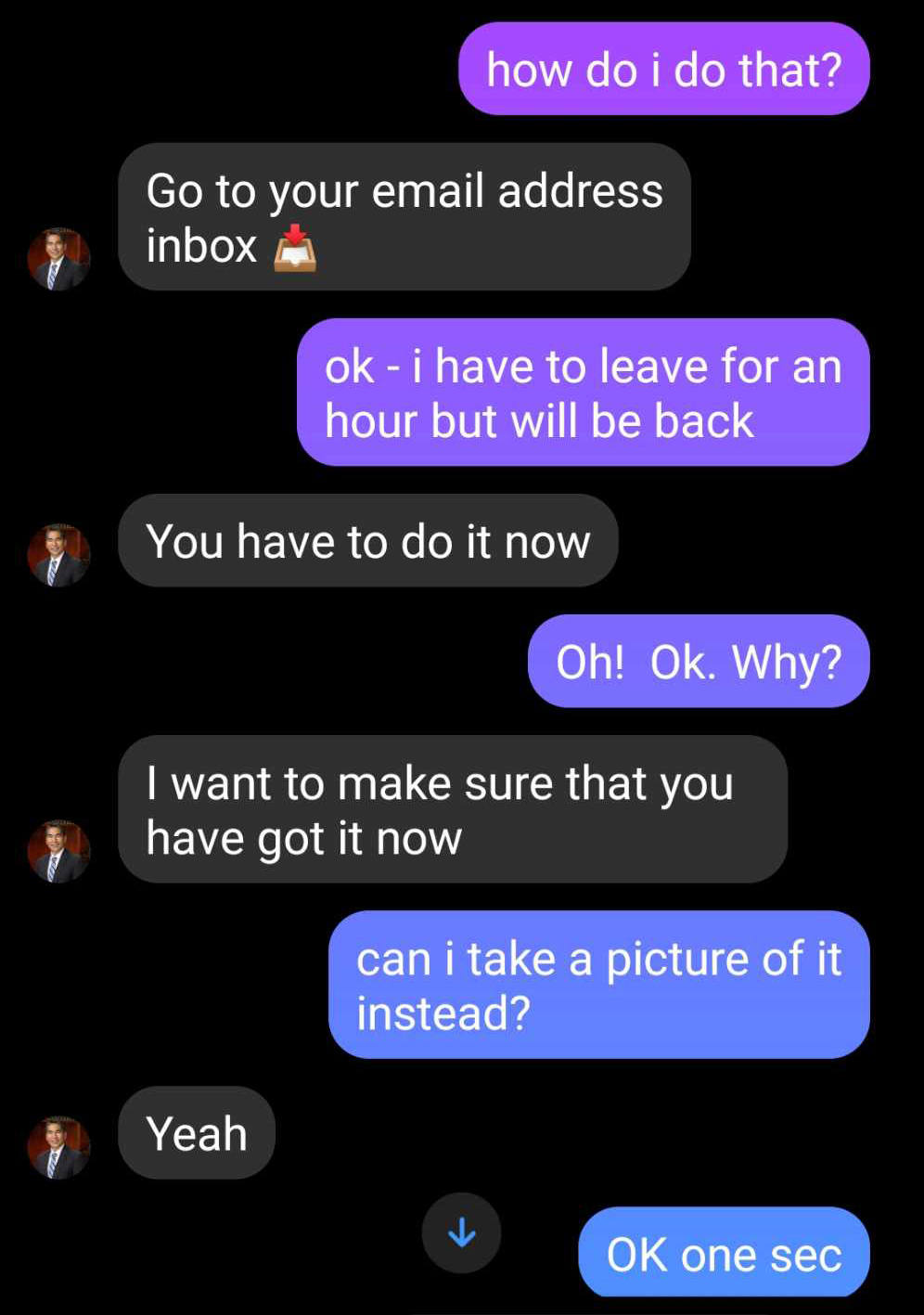Open sender's profile picture beside "Yeah"
This screenshot has width=924, height=1315.
(58, 1147)
